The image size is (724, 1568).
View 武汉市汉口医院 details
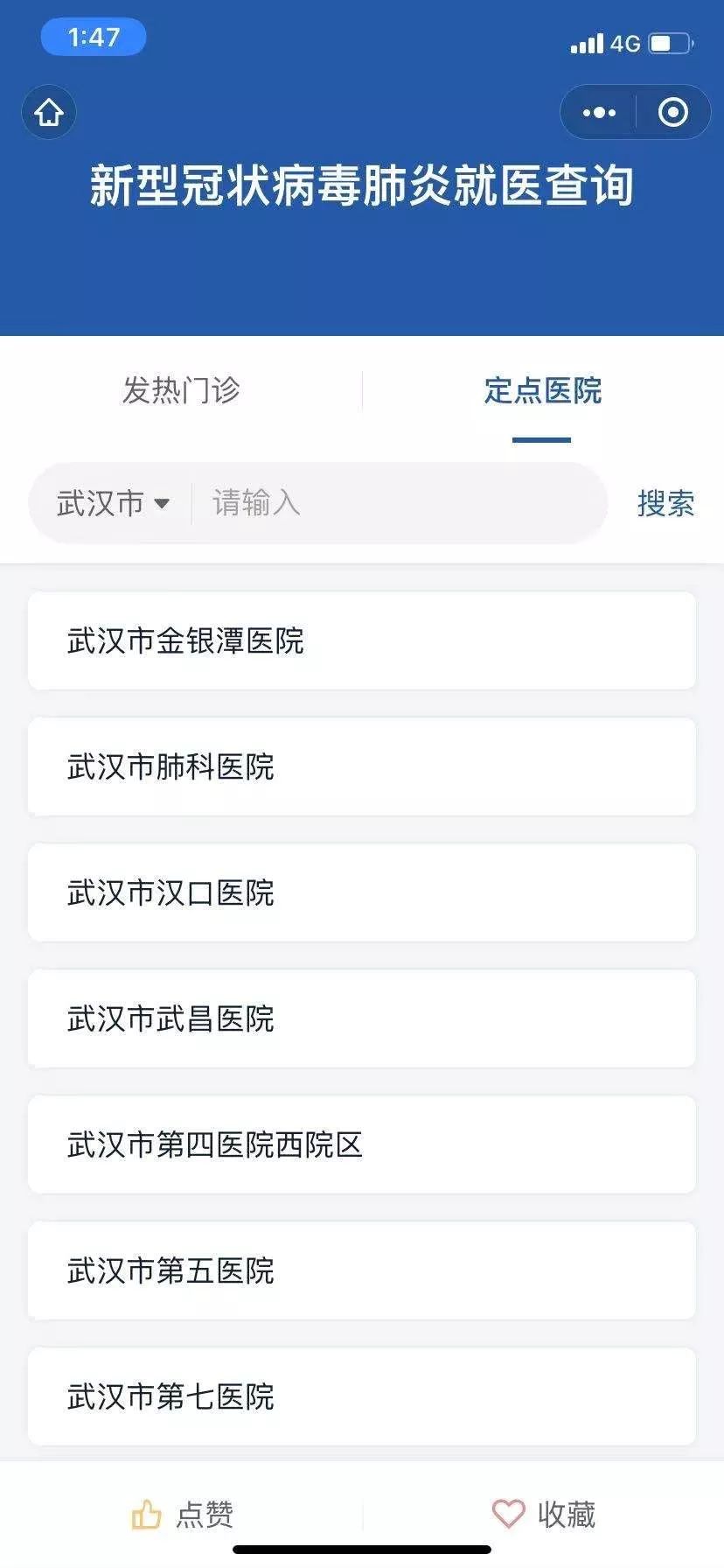pos(362,892)
